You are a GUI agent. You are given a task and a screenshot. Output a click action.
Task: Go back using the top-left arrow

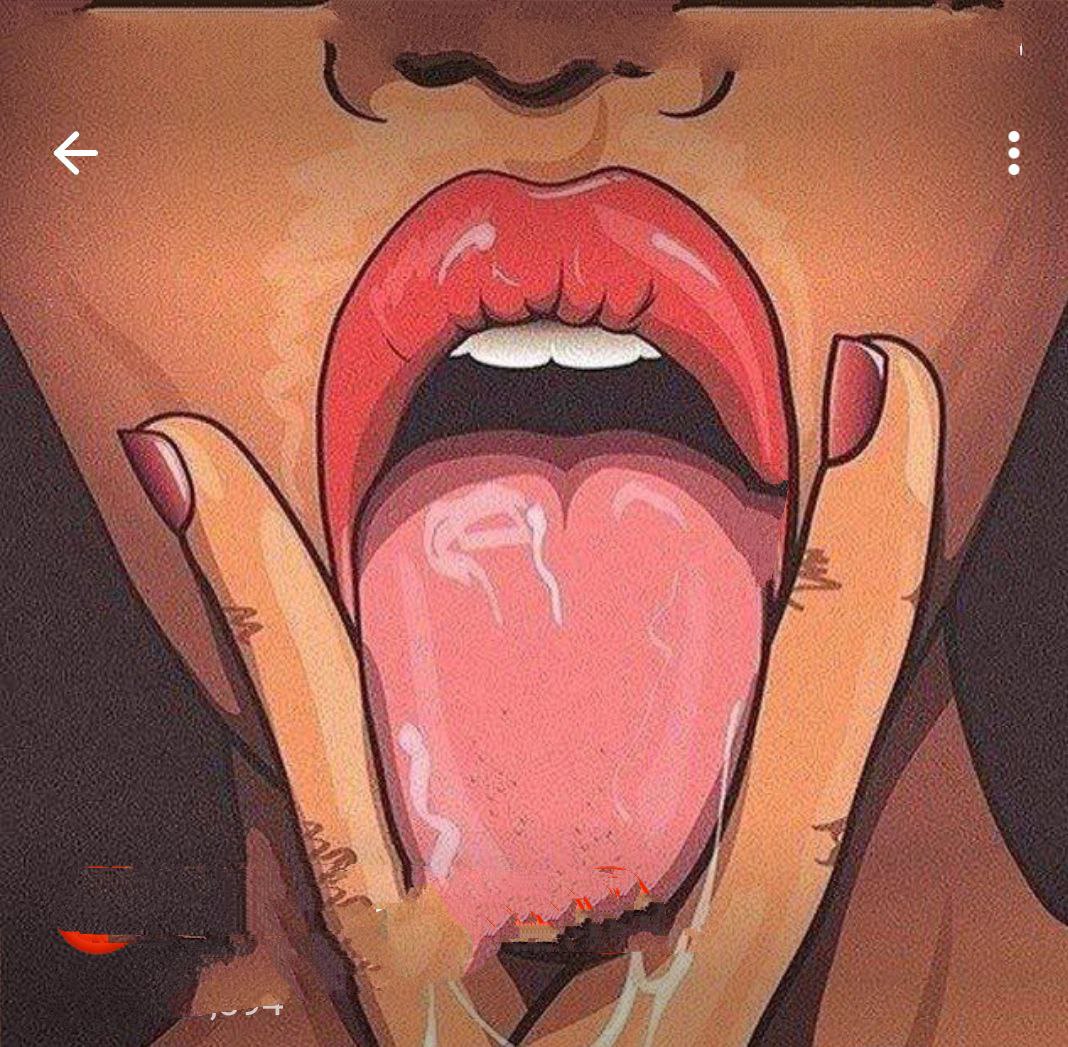coord(75,154)
